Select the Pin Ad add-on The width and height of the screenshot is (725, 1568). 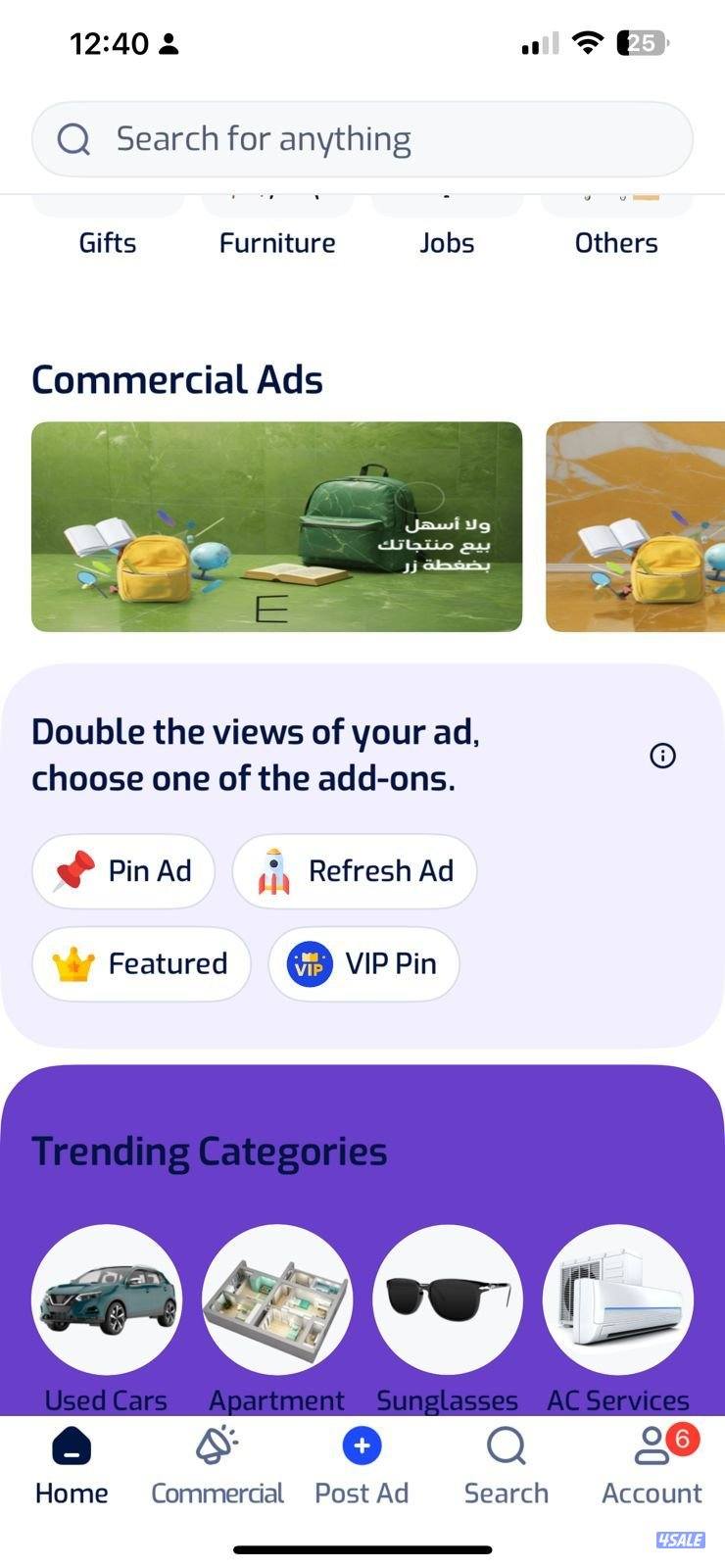pos(123,871)
